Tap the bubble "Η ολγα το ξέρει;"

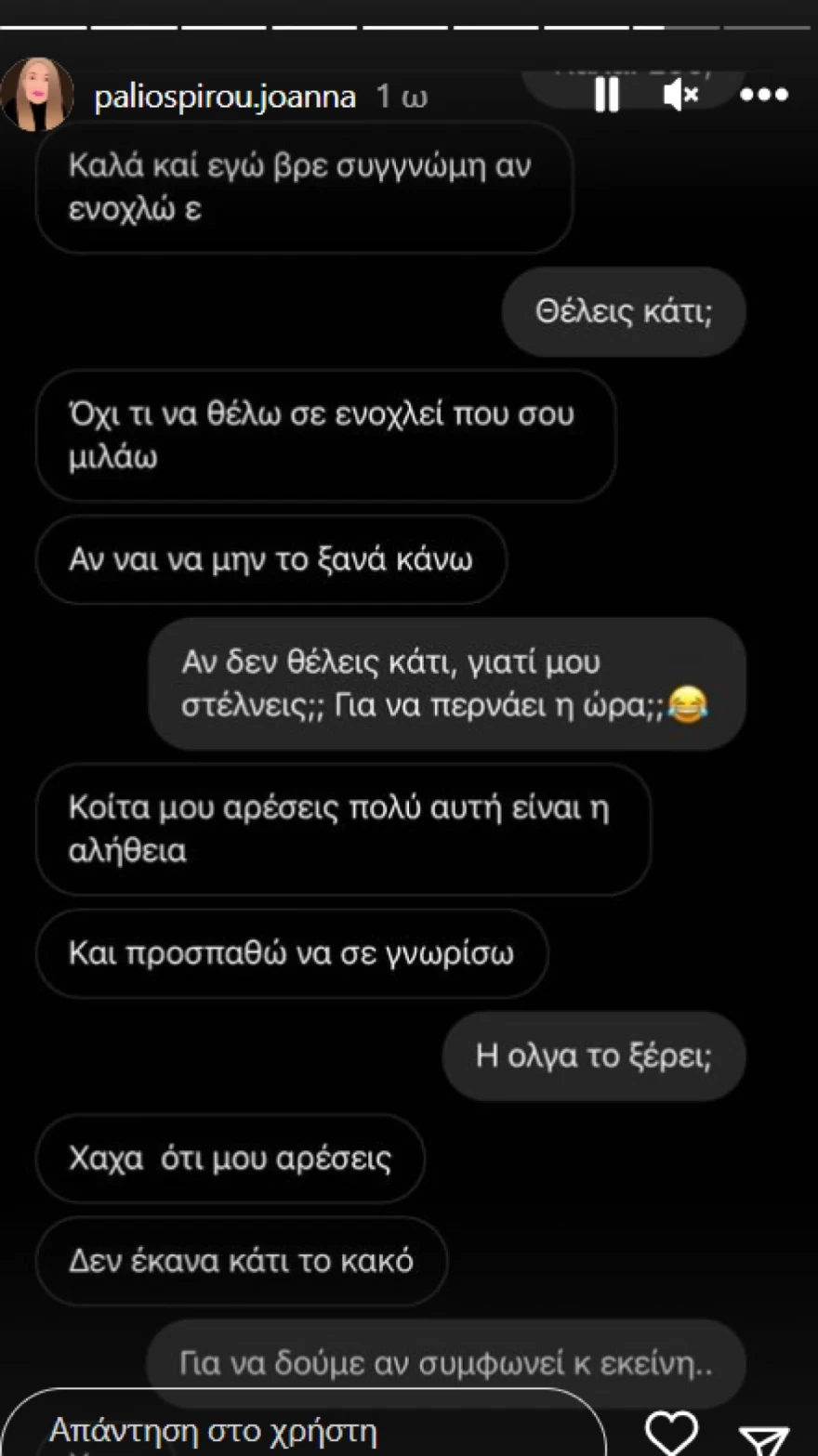[x=593, y=1056]
